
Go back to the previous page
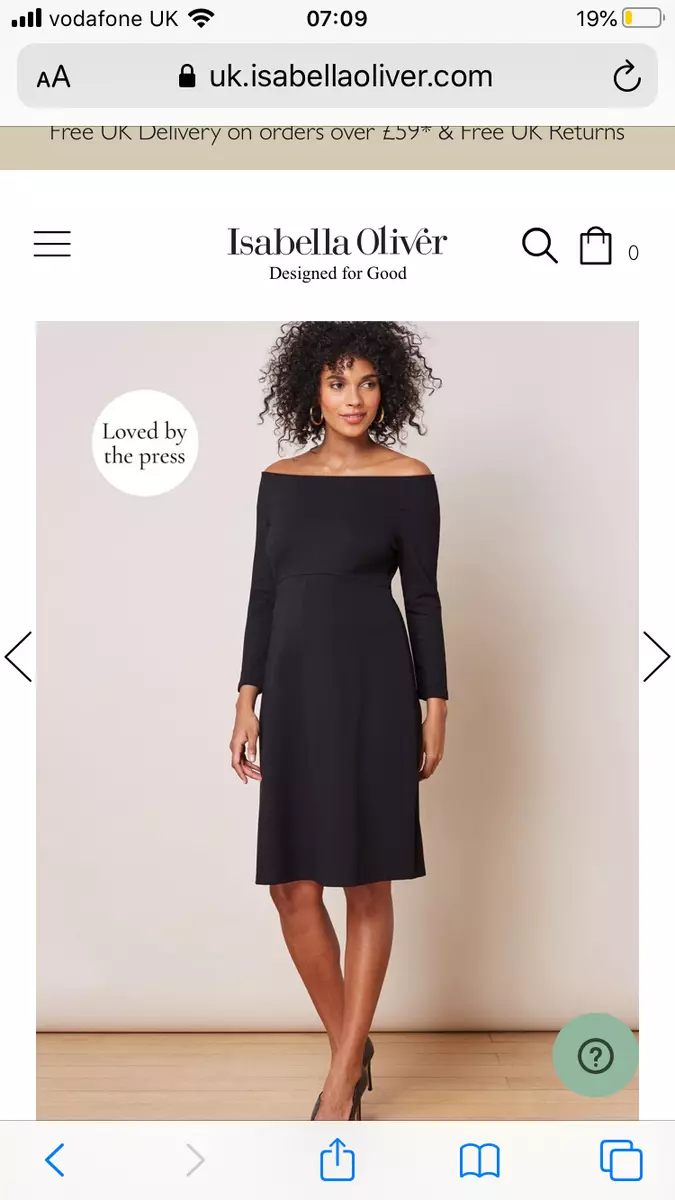point(55,1160)
